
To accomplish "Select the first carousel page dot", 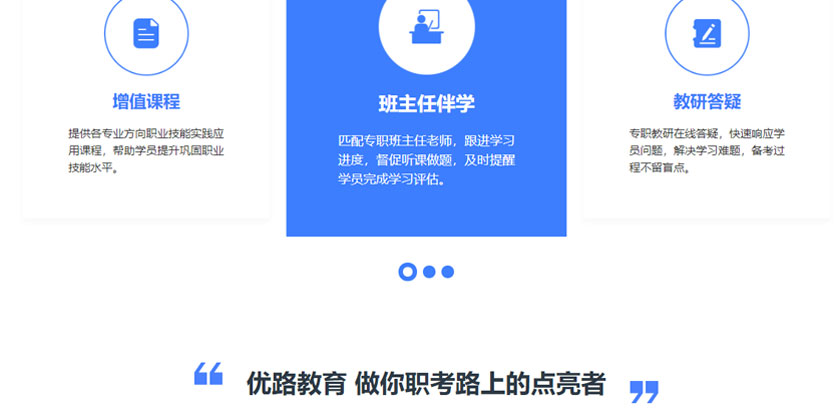I will point(407,272).
